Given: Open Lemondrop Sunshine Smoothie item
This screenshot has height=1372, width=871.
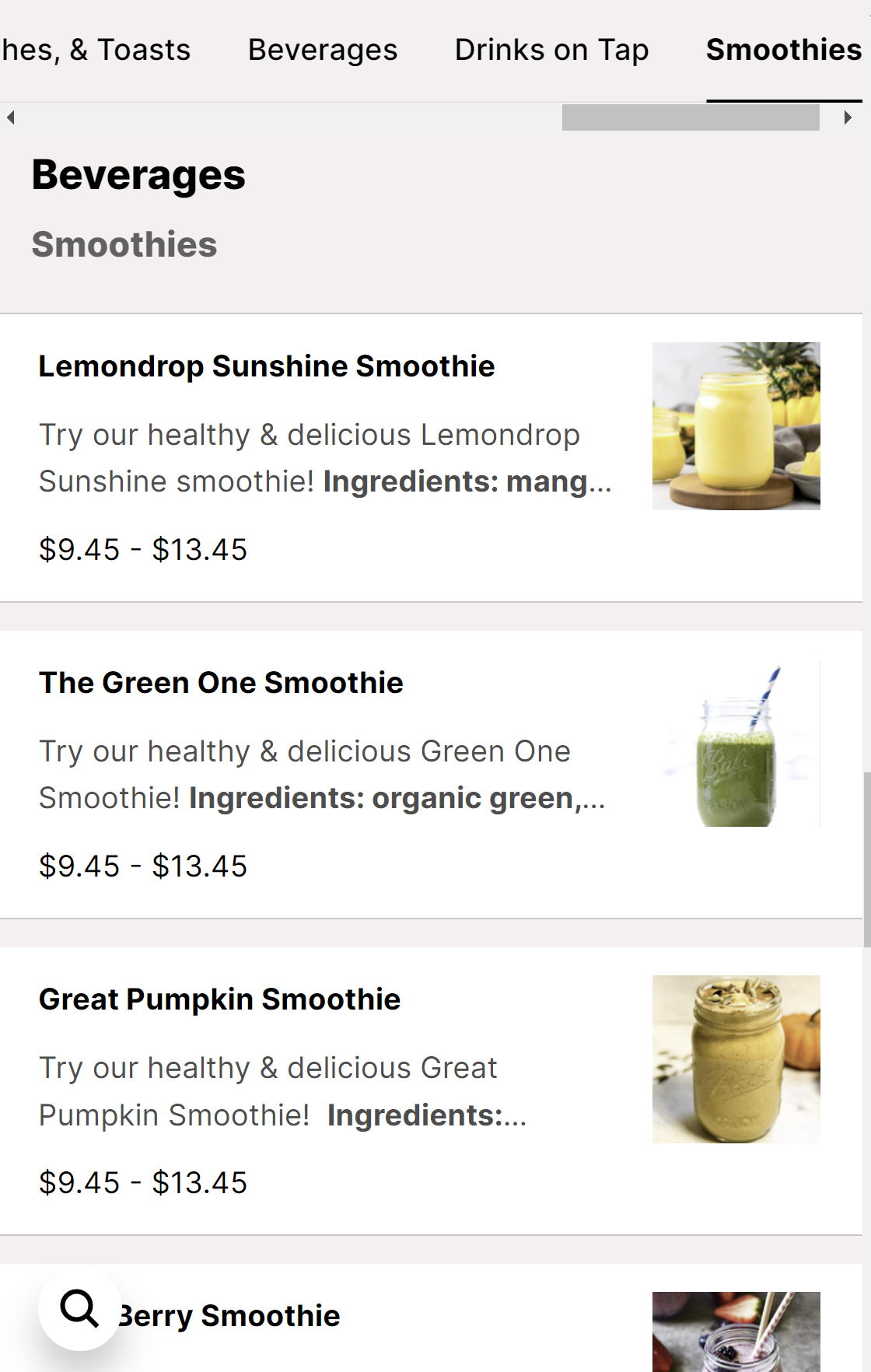Looking at the screenshot, I should click(x=267, y=366).
